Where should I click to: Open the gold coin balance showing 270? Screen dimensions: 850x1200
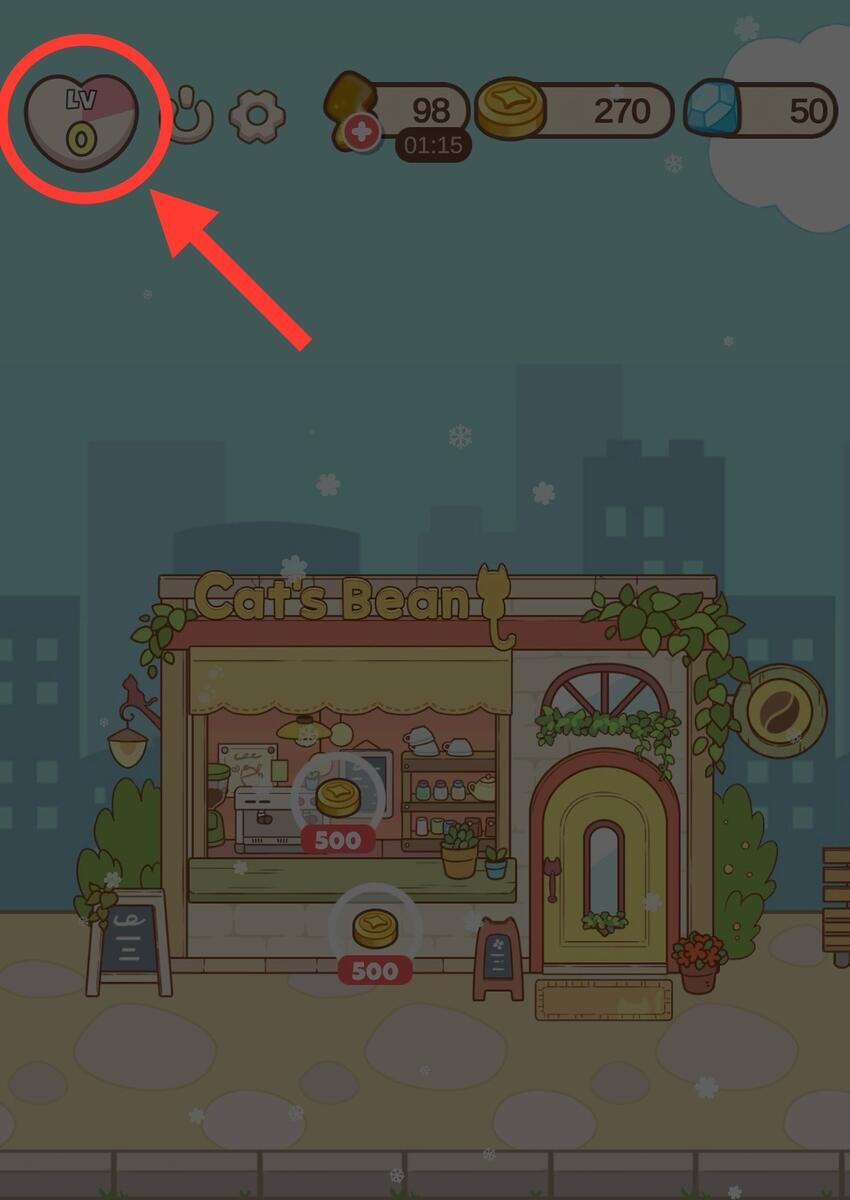(575, 110)
